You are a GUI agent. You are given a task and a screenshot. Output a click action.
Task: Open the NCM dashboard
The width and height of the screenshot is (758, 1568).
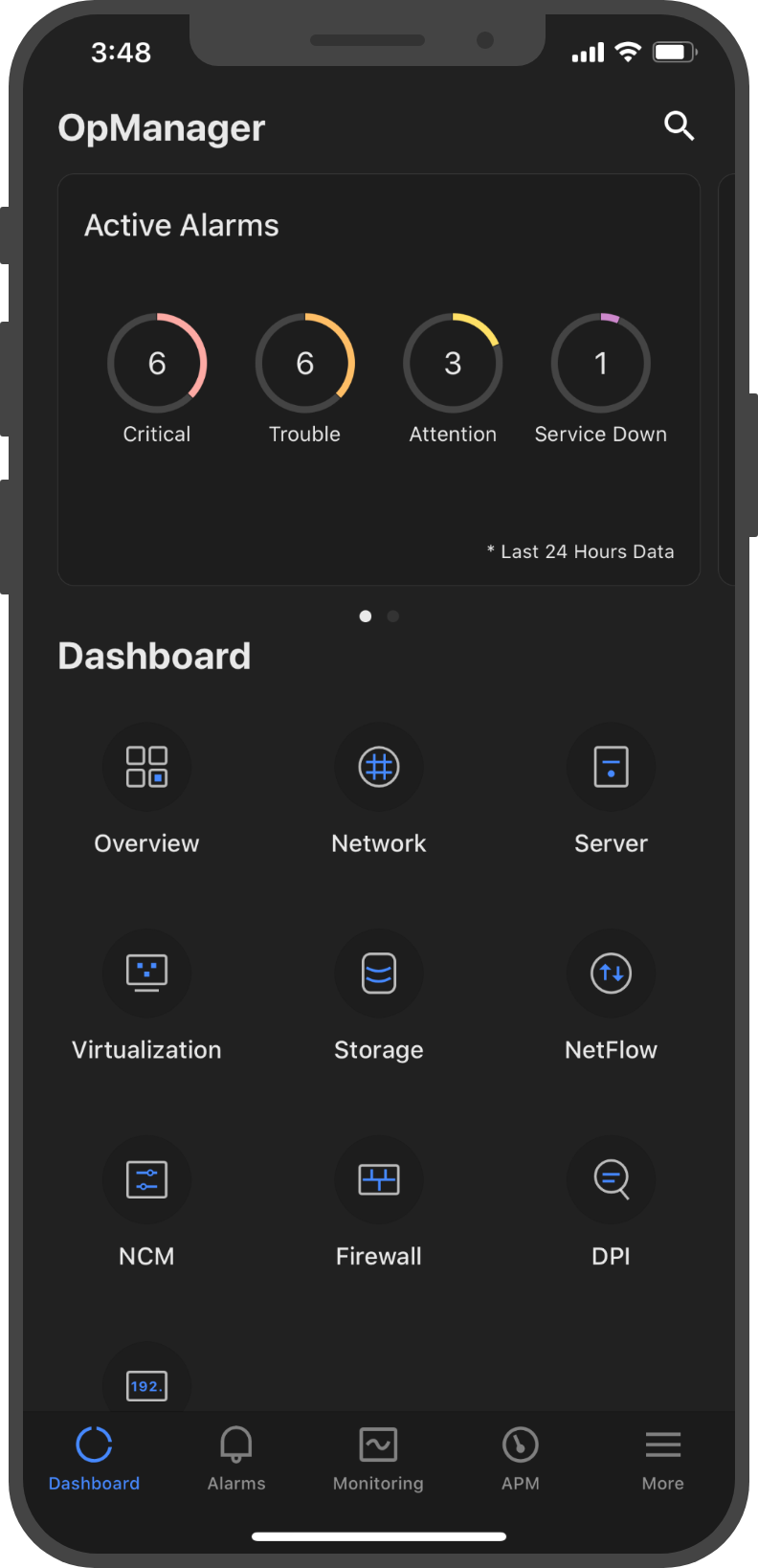coord(146,1180)
